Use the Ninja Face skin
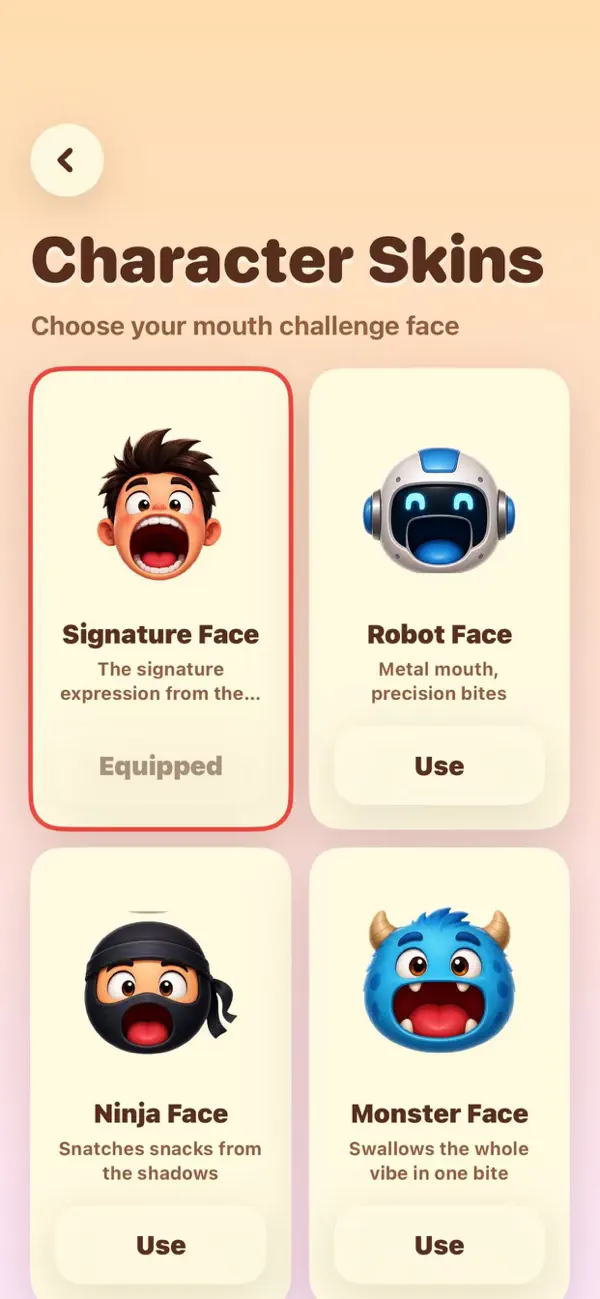 (161, 1245)
